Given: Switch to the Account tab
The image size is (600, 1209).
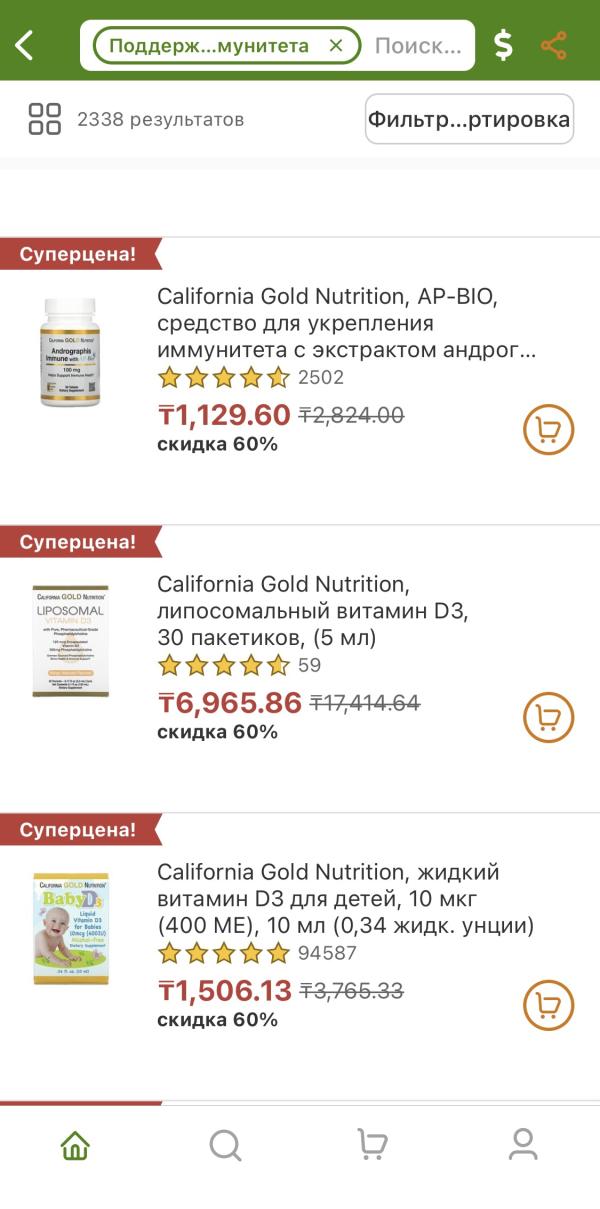Looking at the screenshot, I should [523, 1145].
